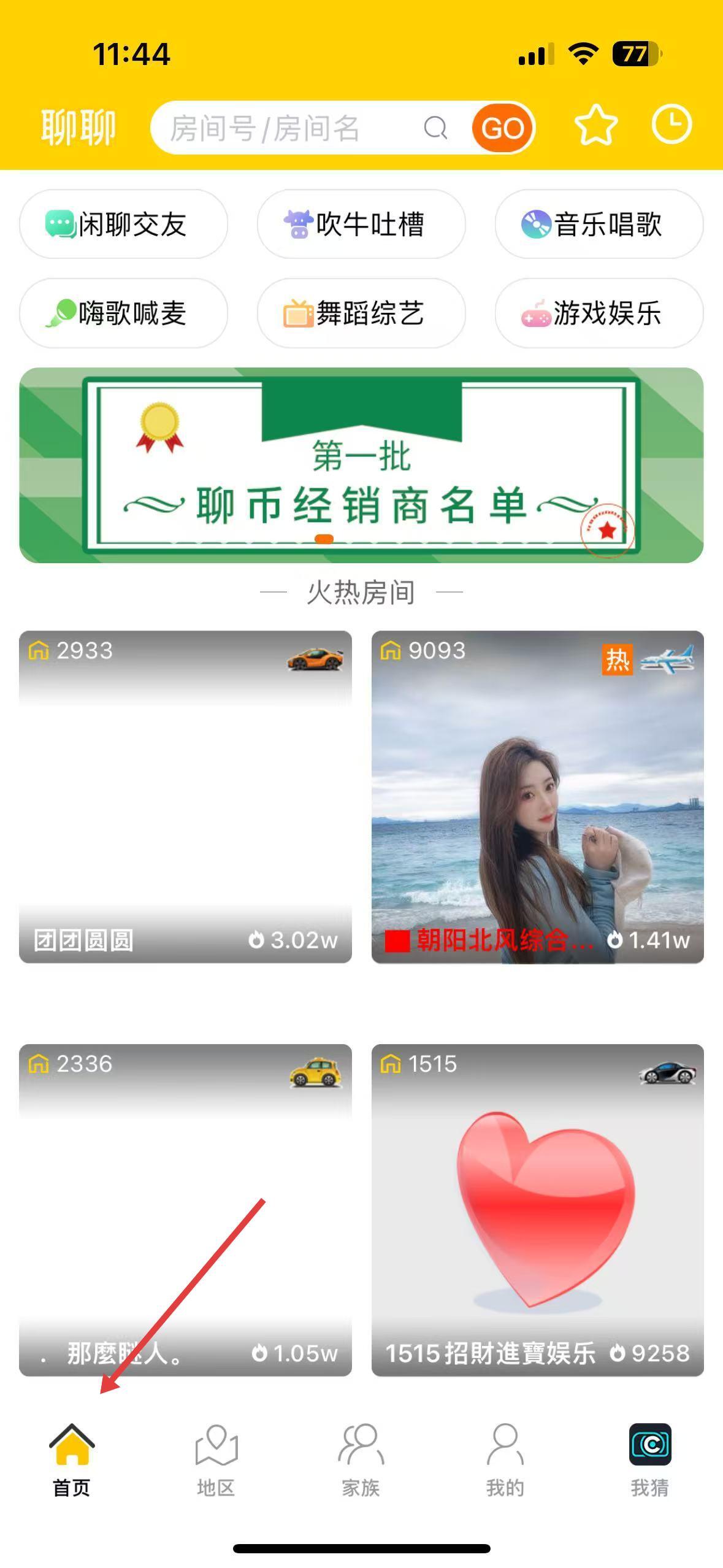Image resolution: width=723 pixels, height=1568 pixels.
Task: Select the 吹牛吐槽 category
Action: [x=361, y=225]
